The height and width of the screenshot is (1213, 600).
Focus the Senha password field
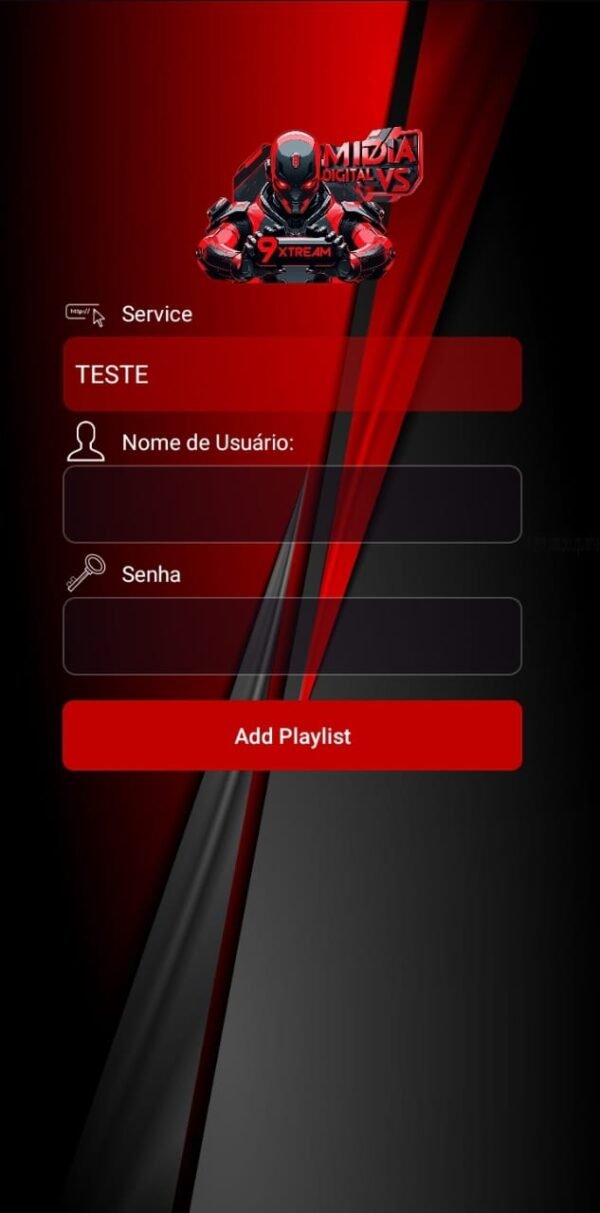click(292, 636)
